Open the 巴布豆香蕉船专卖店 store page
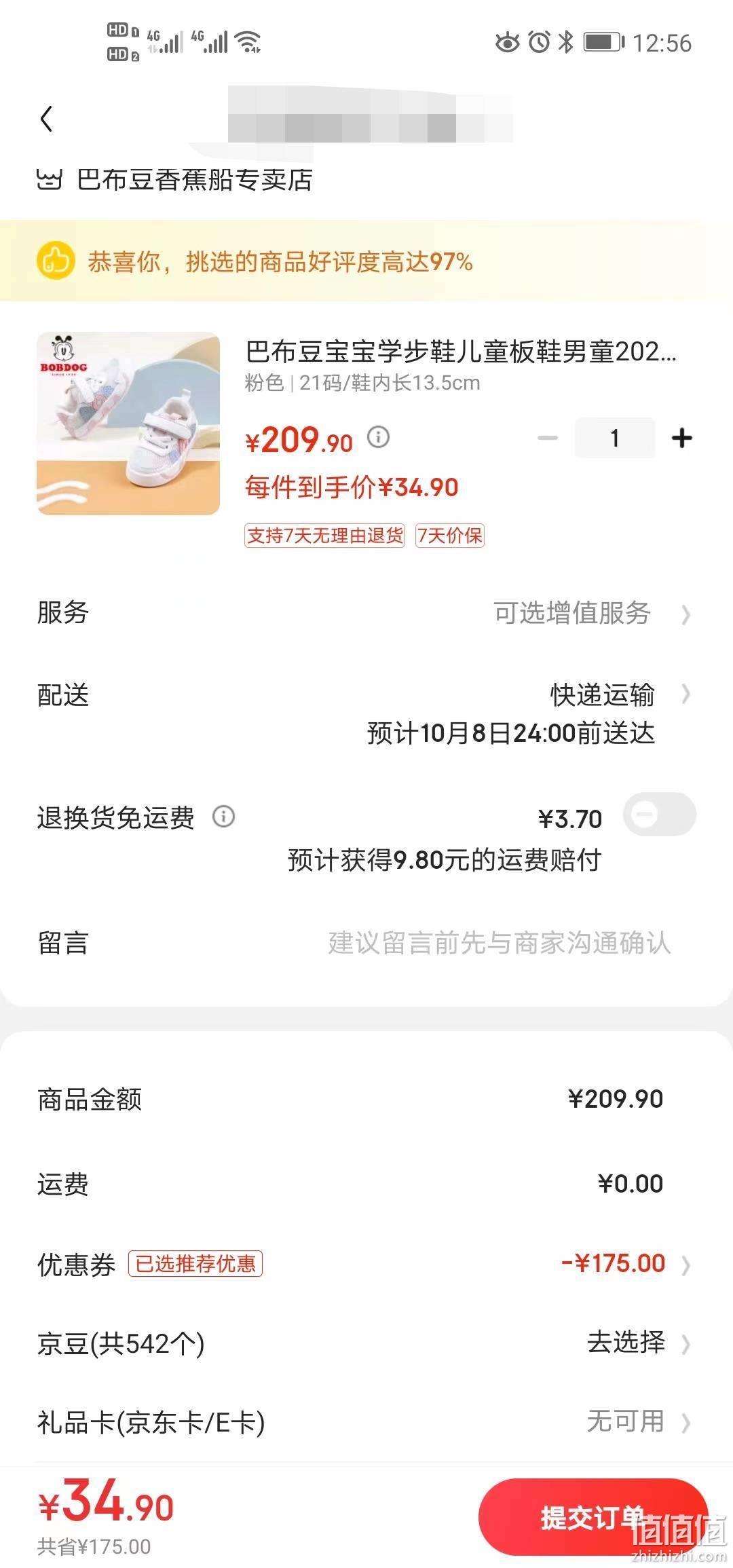 point(175,180)
